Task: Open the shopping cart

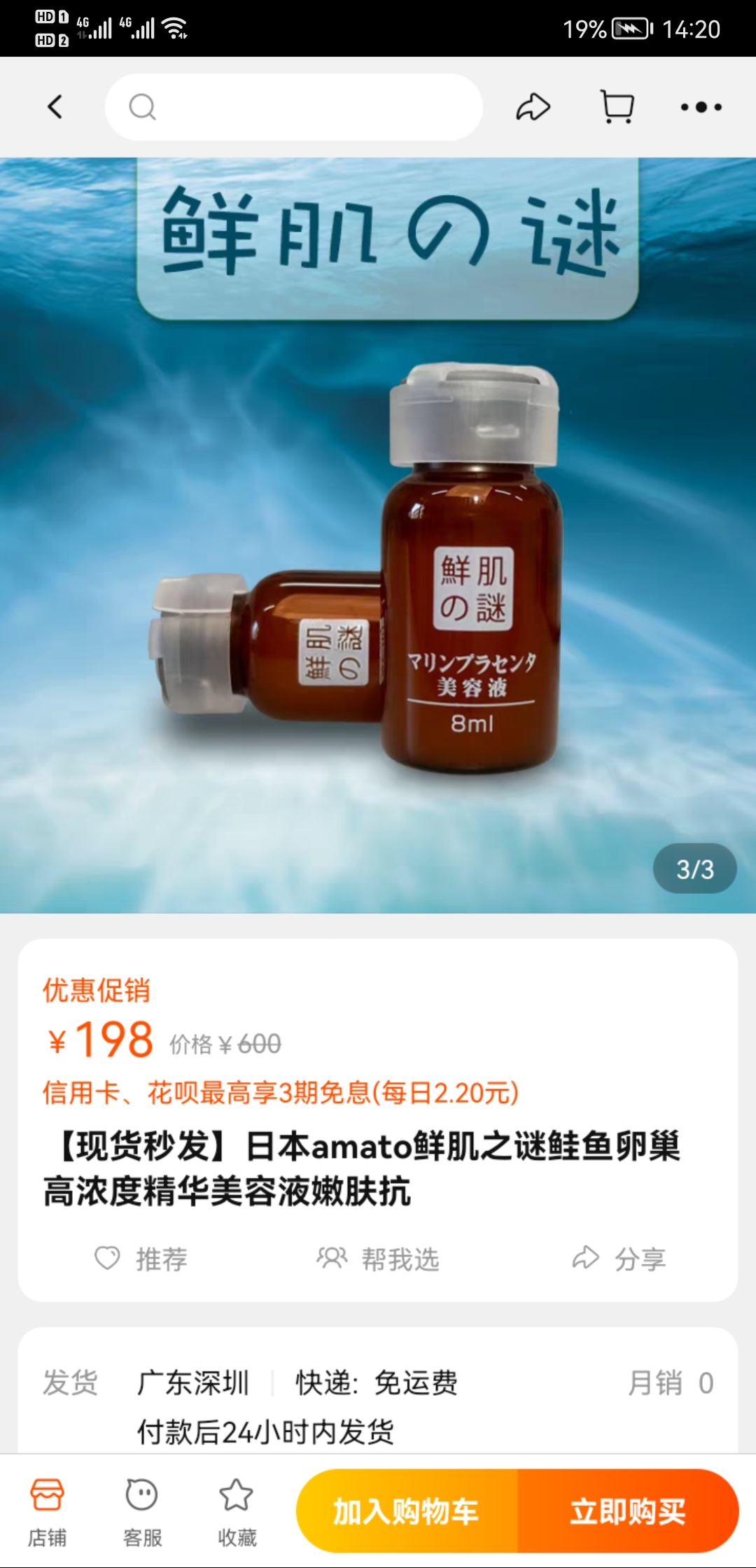Action: point(617,107)
